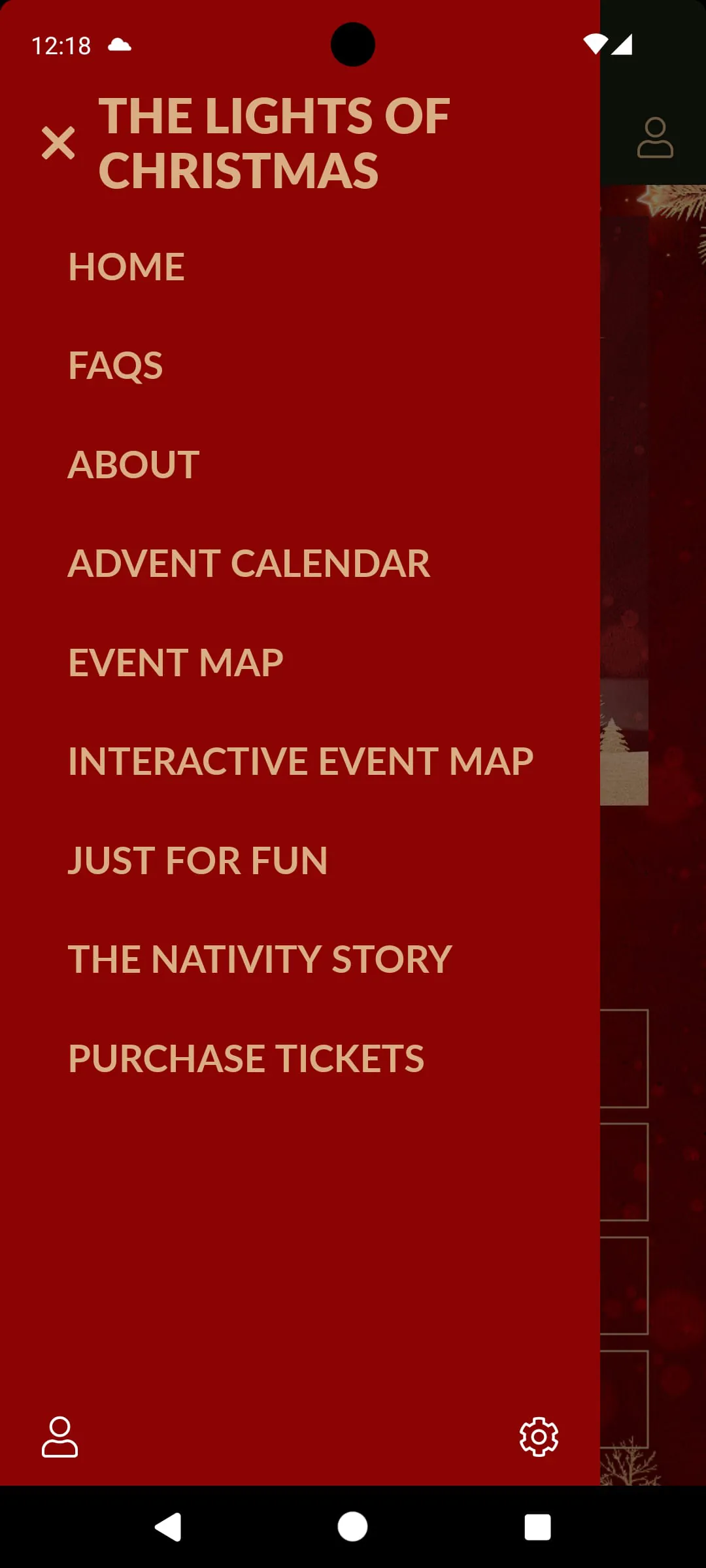Launch the Interactive Event Map
The width and height of the screenshot is (706, 1568).
(301, 761)
